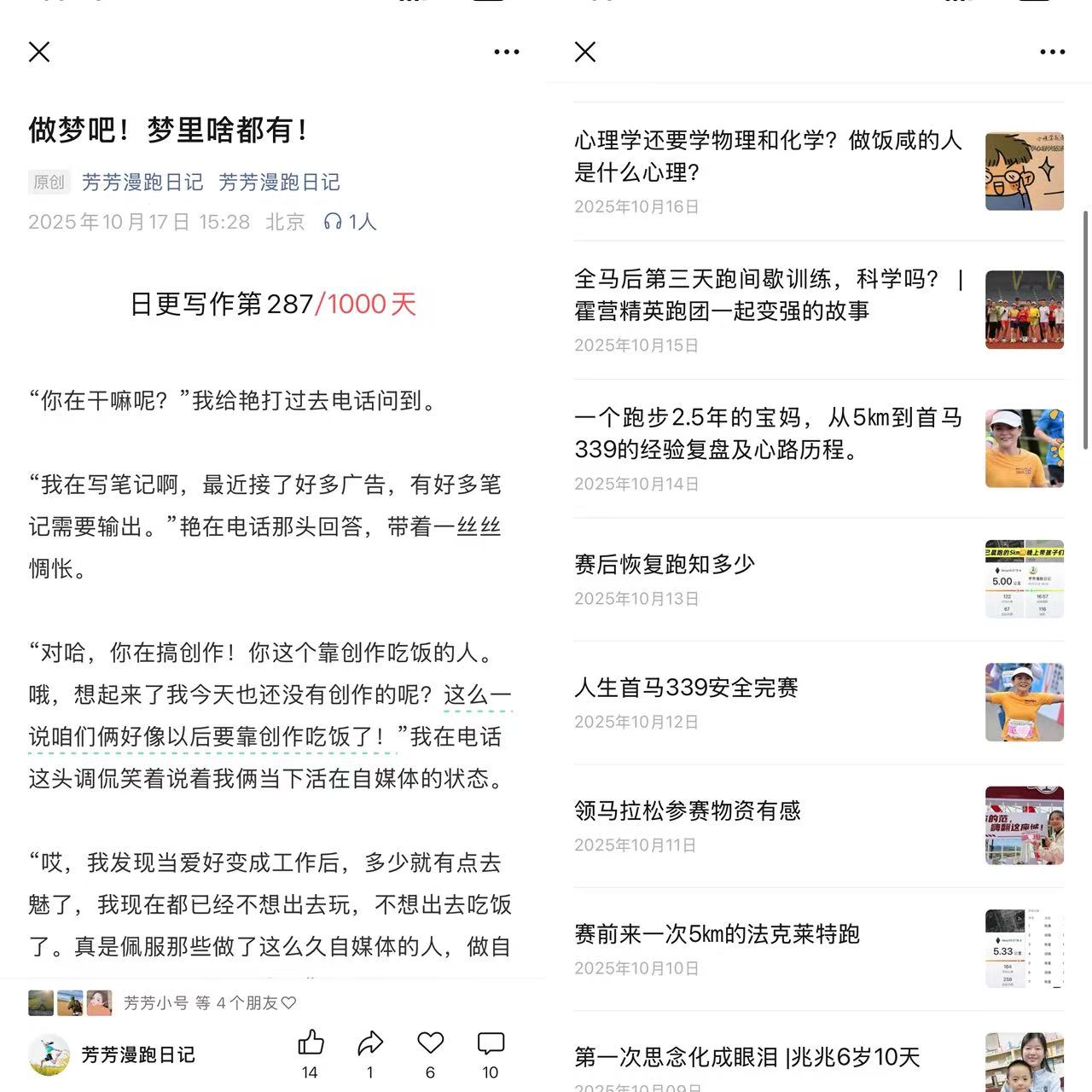View 领马拉松参赛物资有感 post
This screenshot has width=1092, height=1092.
point(688,810)
